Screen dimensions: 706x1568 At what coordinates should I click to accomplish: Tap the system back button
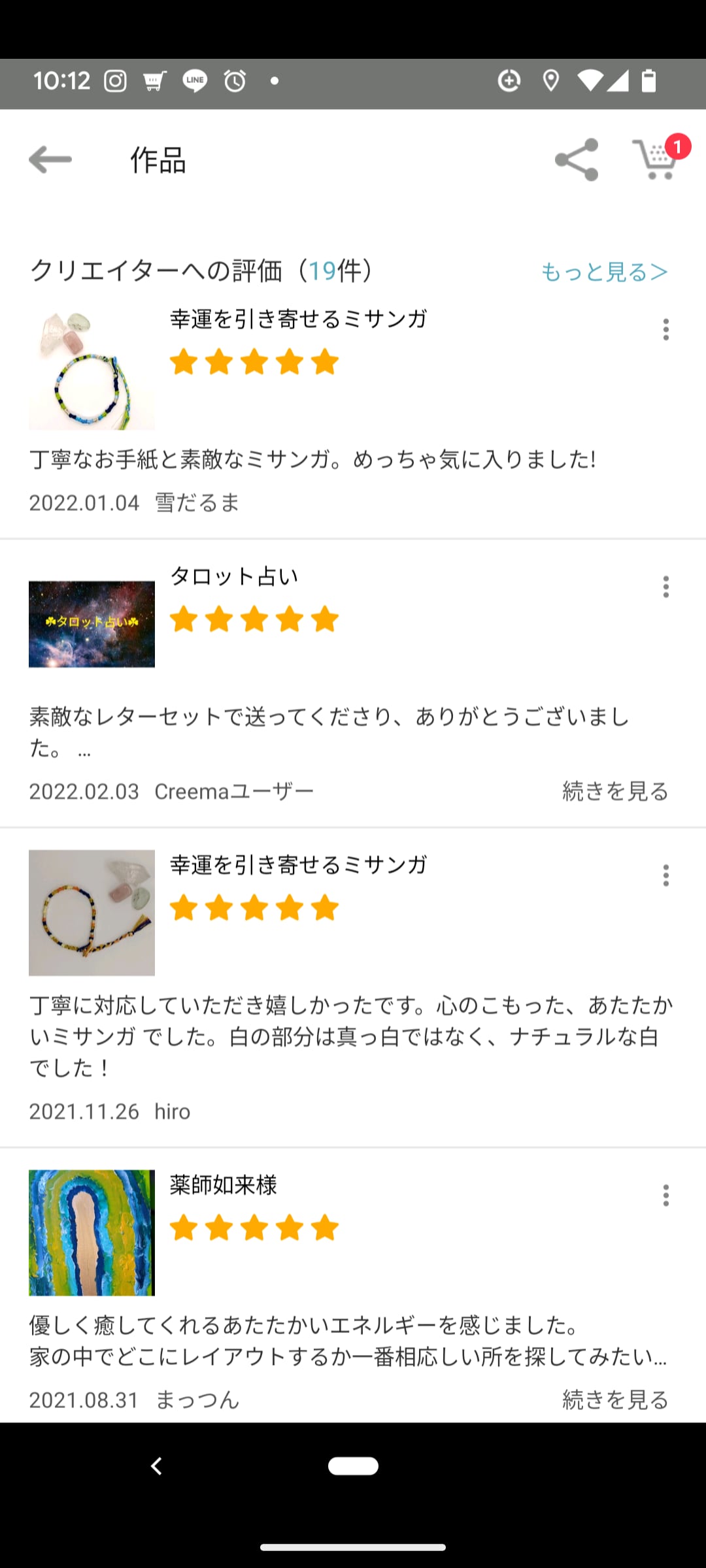click(x=156, y=1466)
